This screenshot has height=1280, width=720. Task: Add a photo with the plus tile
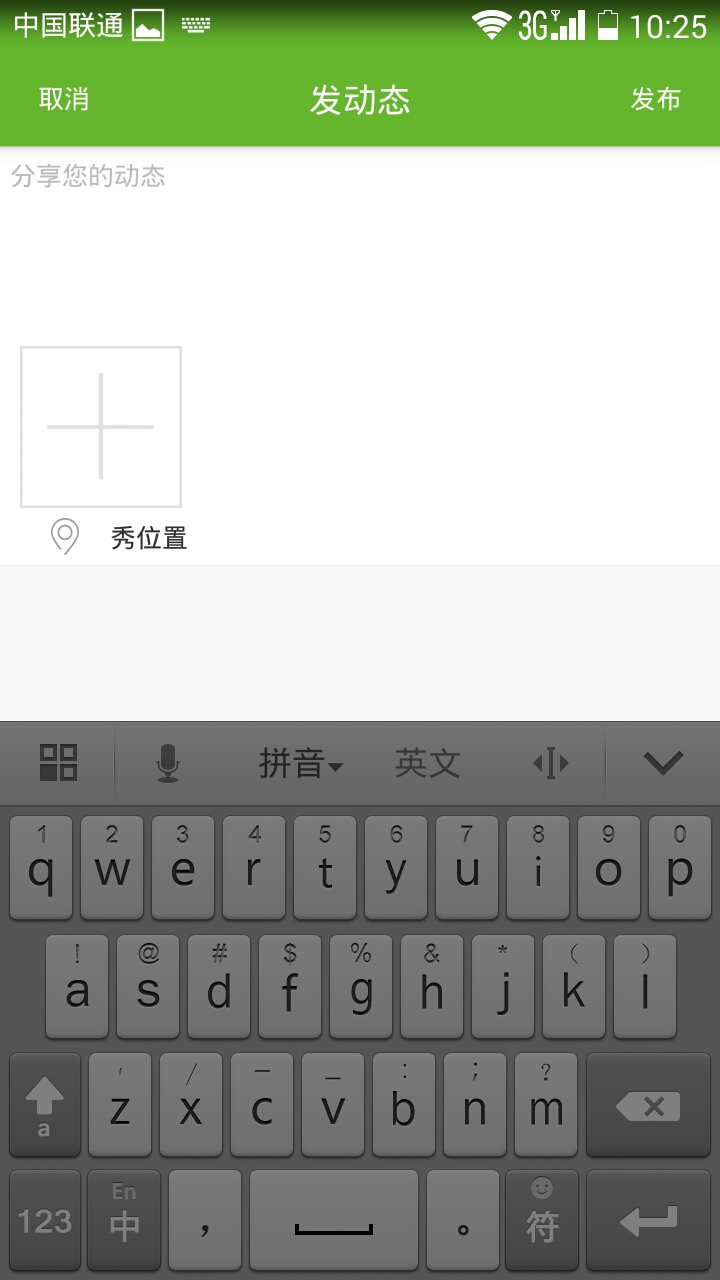(101, 427)
